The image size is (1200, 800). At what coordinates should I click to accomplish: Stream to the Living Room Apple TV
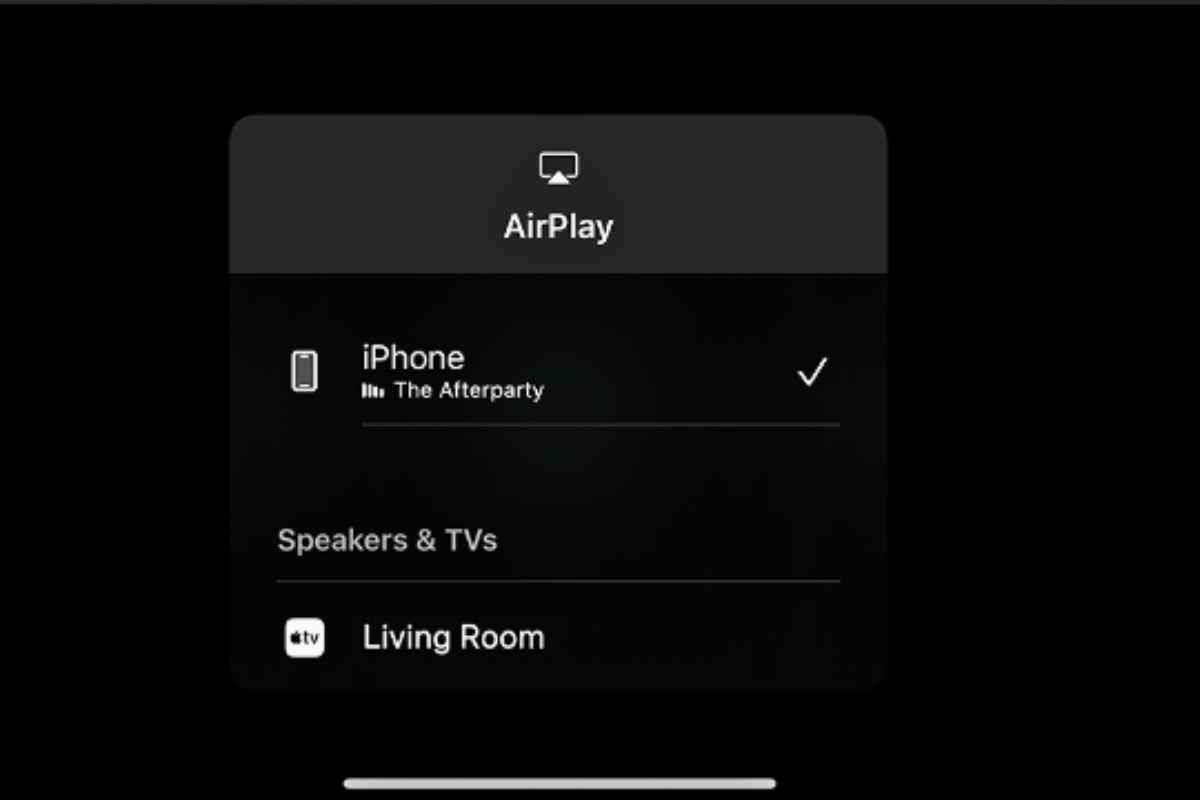pos(453,638)
